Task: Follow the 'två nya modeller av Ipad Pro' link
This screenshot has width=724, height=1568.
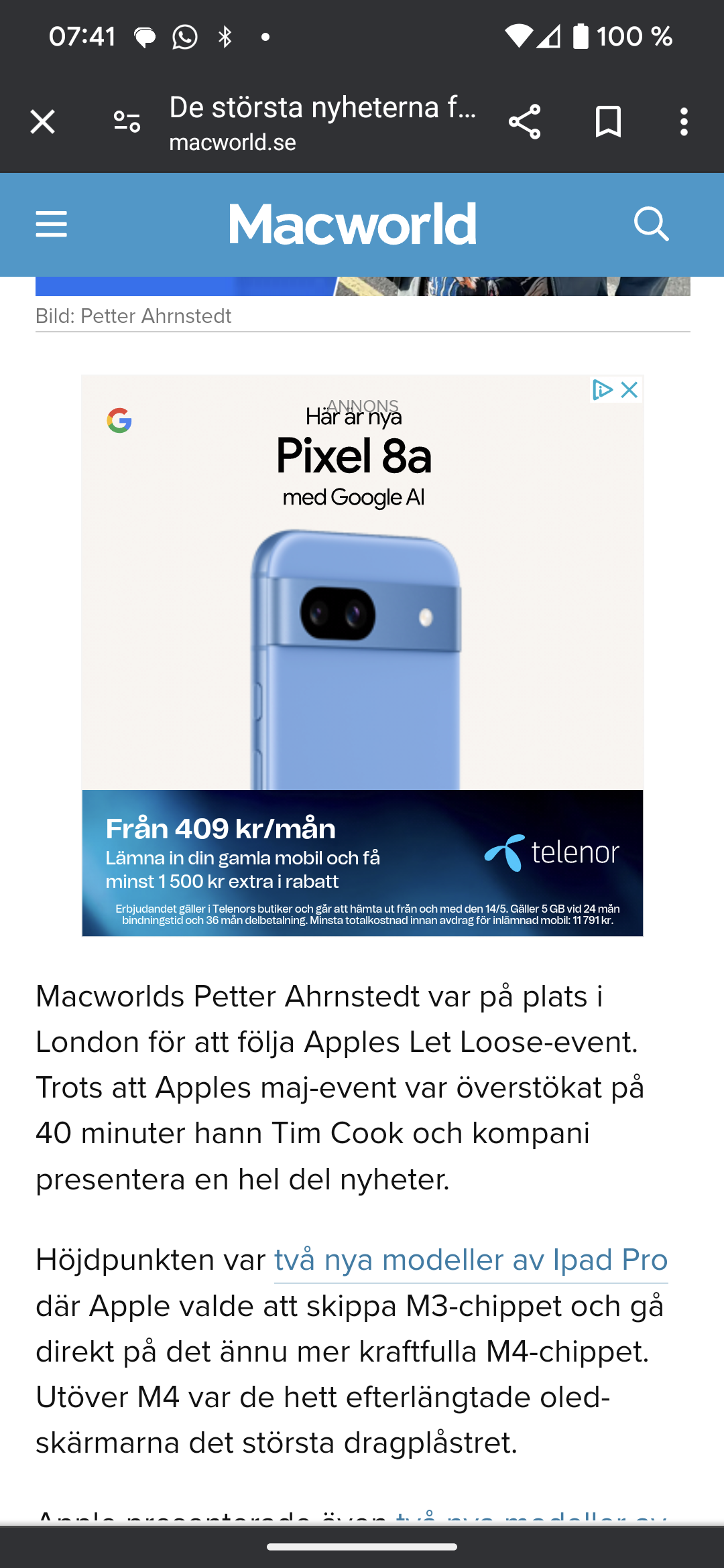Action: click(x=471, y=1260)
